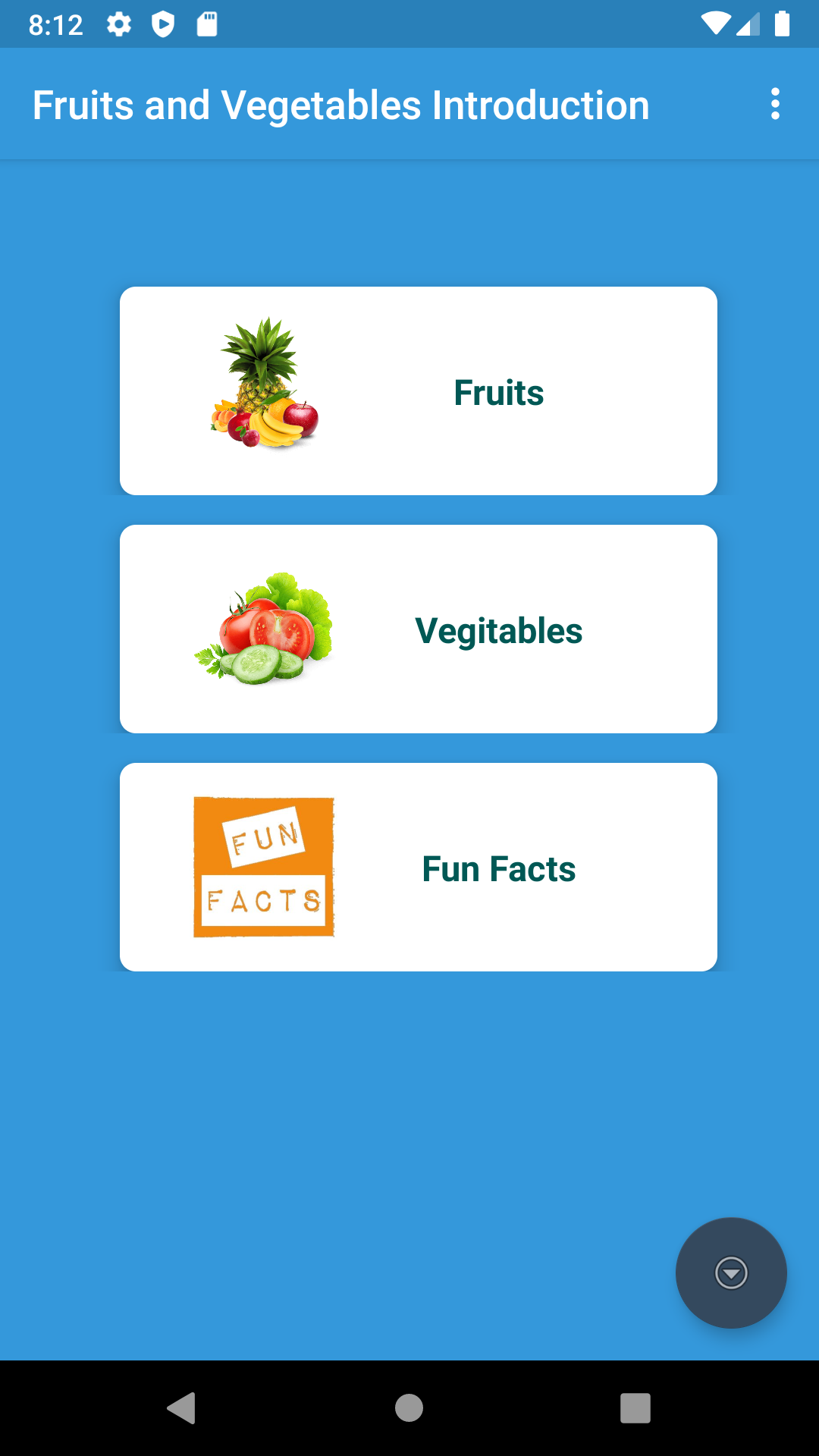Open the settings gear in status bar
Image resolution: width=819 pixels, height=1456 pixels.
(x=119, y=24)
